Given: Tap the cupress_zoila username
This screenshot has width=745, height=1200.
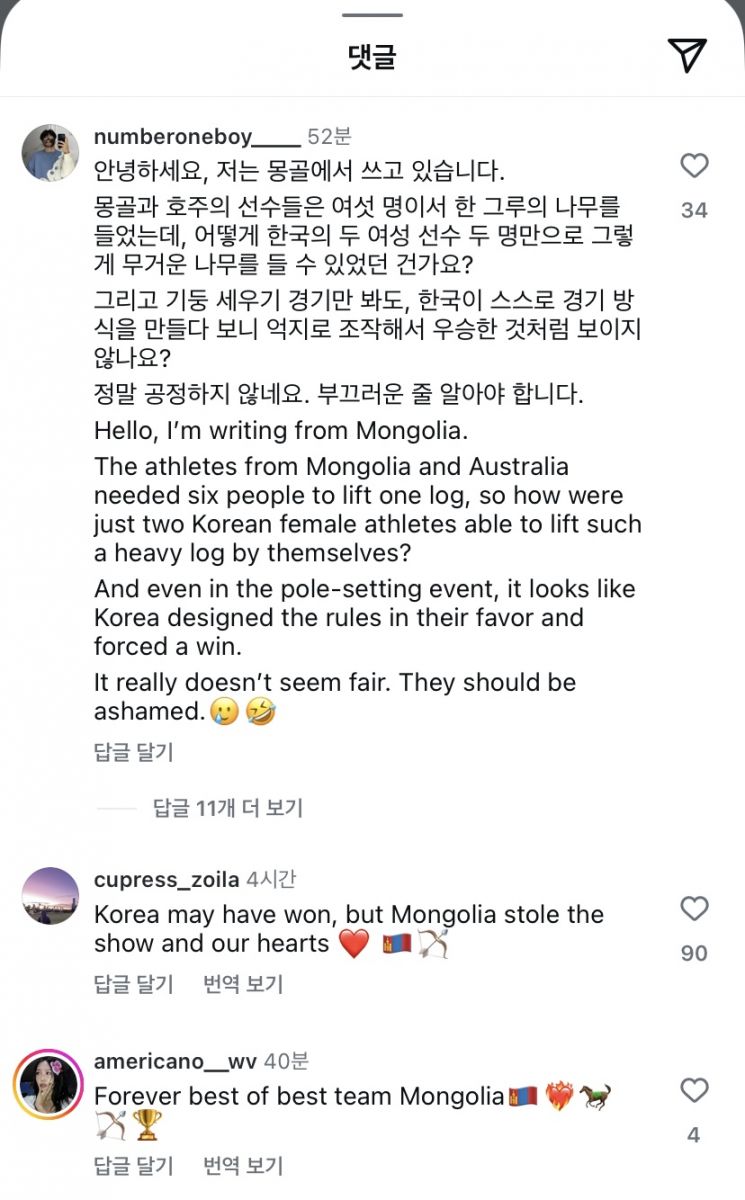Looking at the screenshot, I should (x=166, y=880).
